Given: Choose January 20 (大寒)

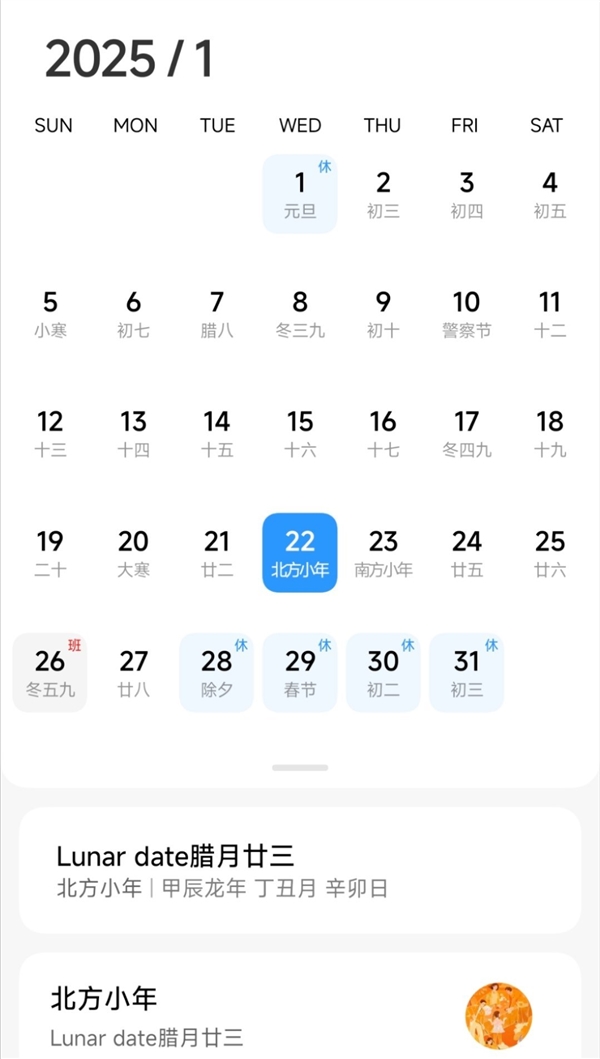Looking at the screenshot, I should [x=134, y=553].
